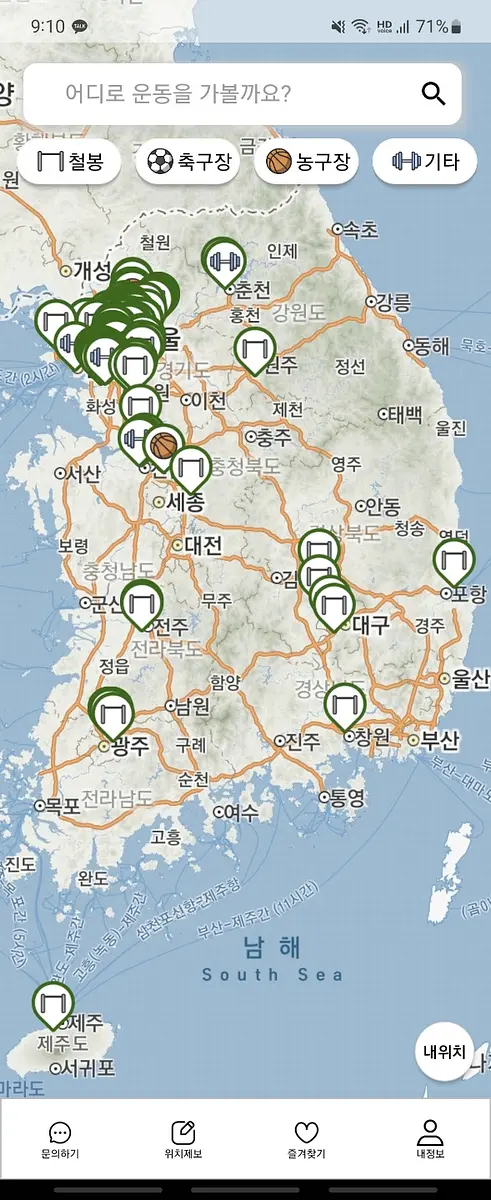Go to 위치제보 location report tab
This screenshot has width=491, height=1200.
click(x=183, y=1140)
